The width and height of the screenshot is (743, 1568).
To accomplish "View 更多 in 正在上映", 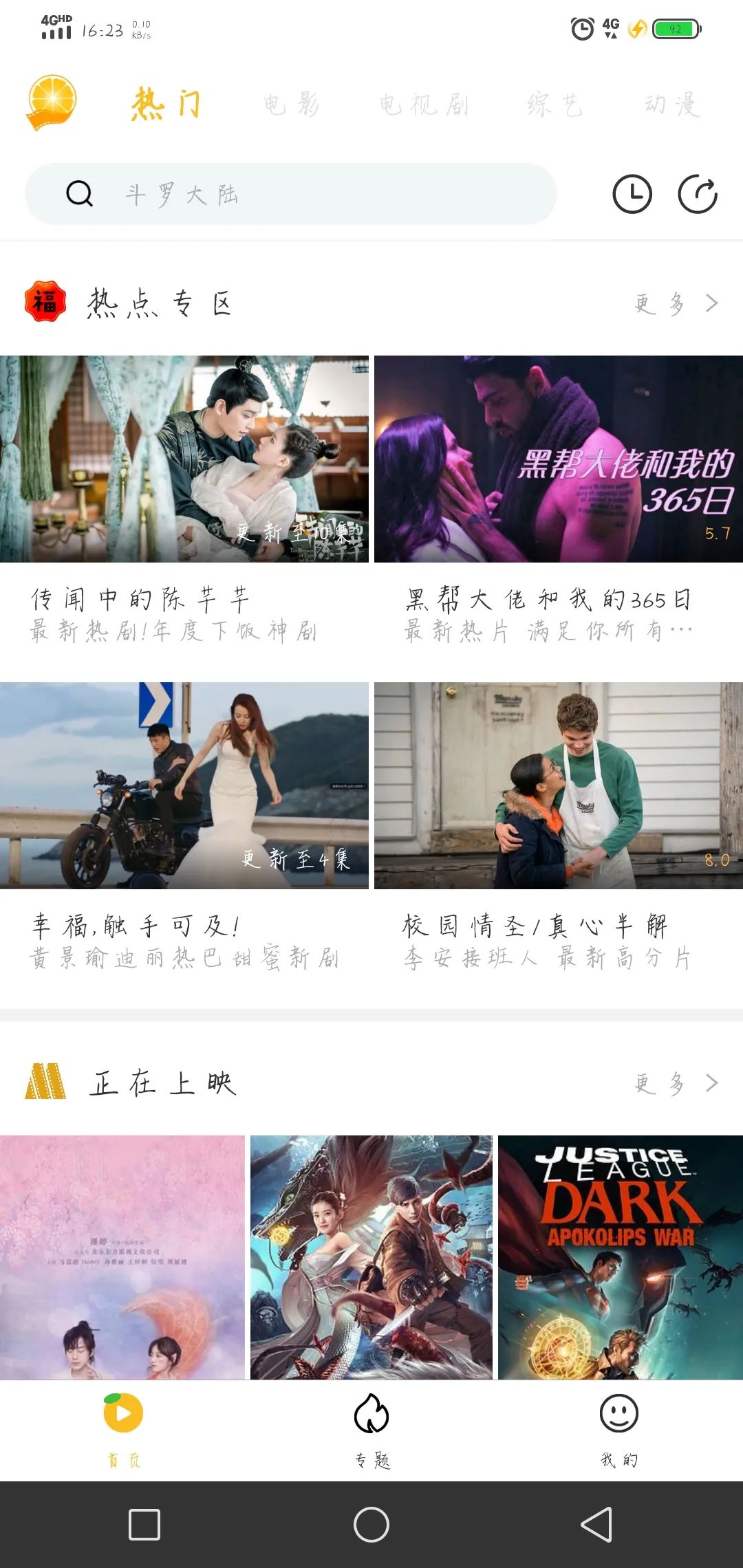I will click(x=676, y=1084).
